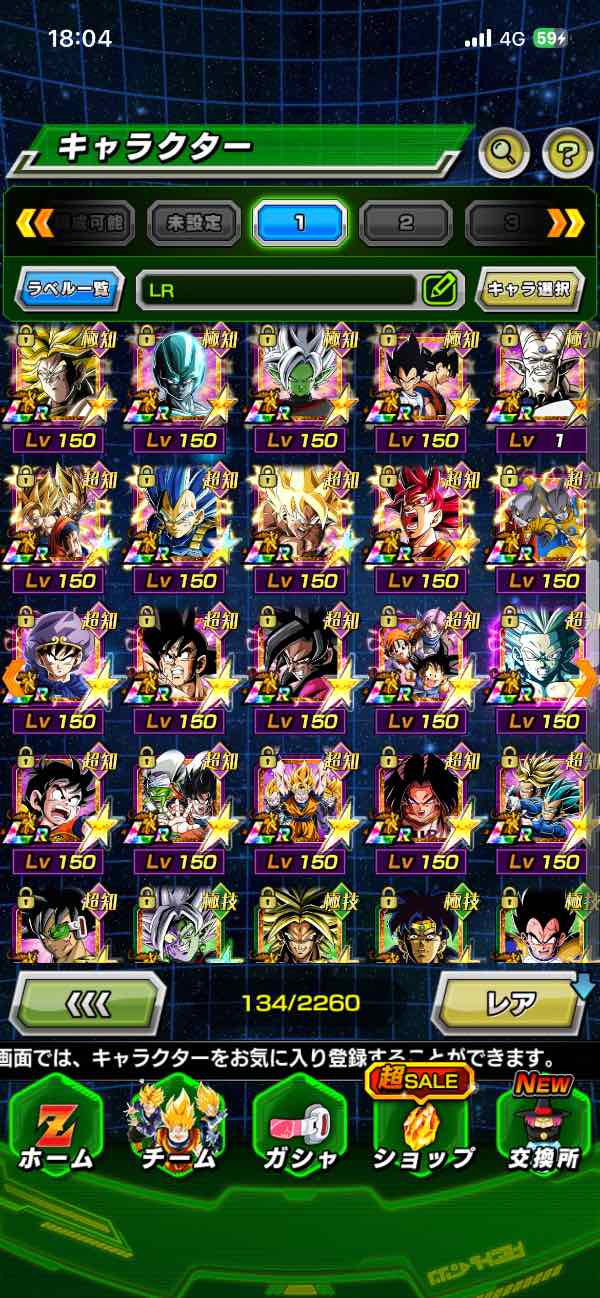Viewport: 600px width, 1298px height.
Task: Select the 未設定 tab
Action: click(x=194, y=222)
